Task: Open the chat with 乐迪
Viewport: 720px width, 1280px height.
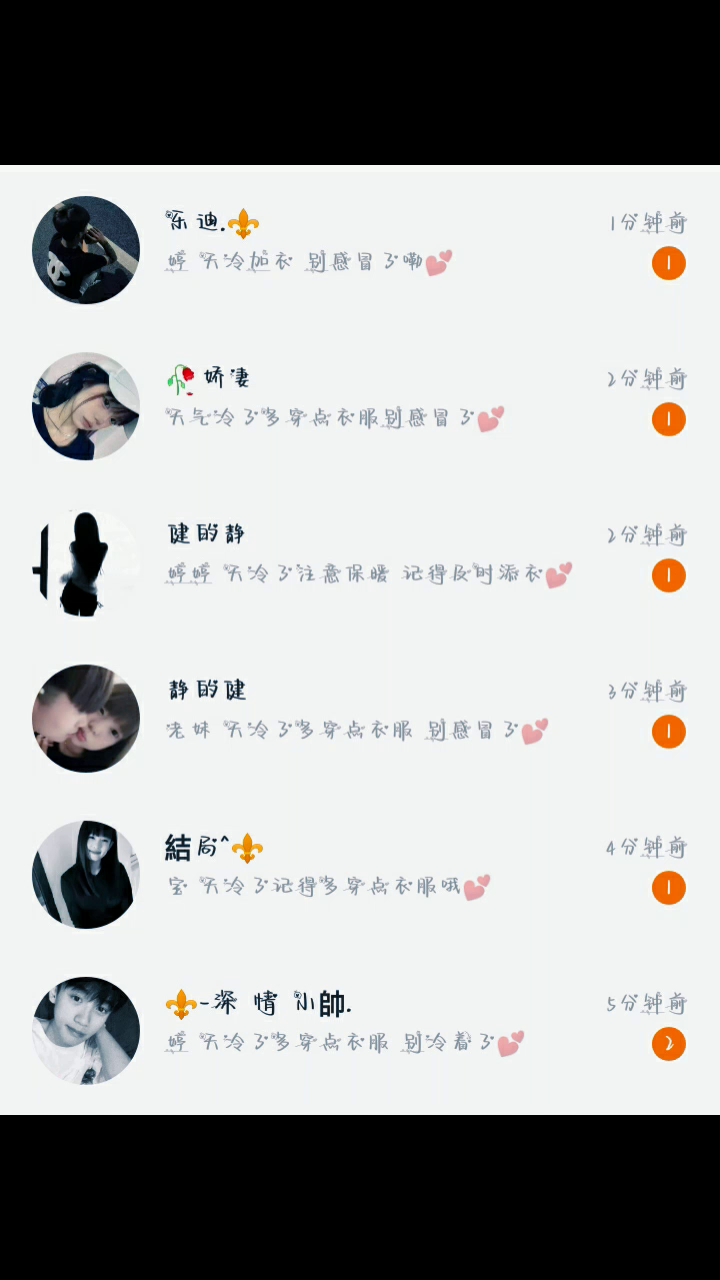Action: (x=360, y=245)
